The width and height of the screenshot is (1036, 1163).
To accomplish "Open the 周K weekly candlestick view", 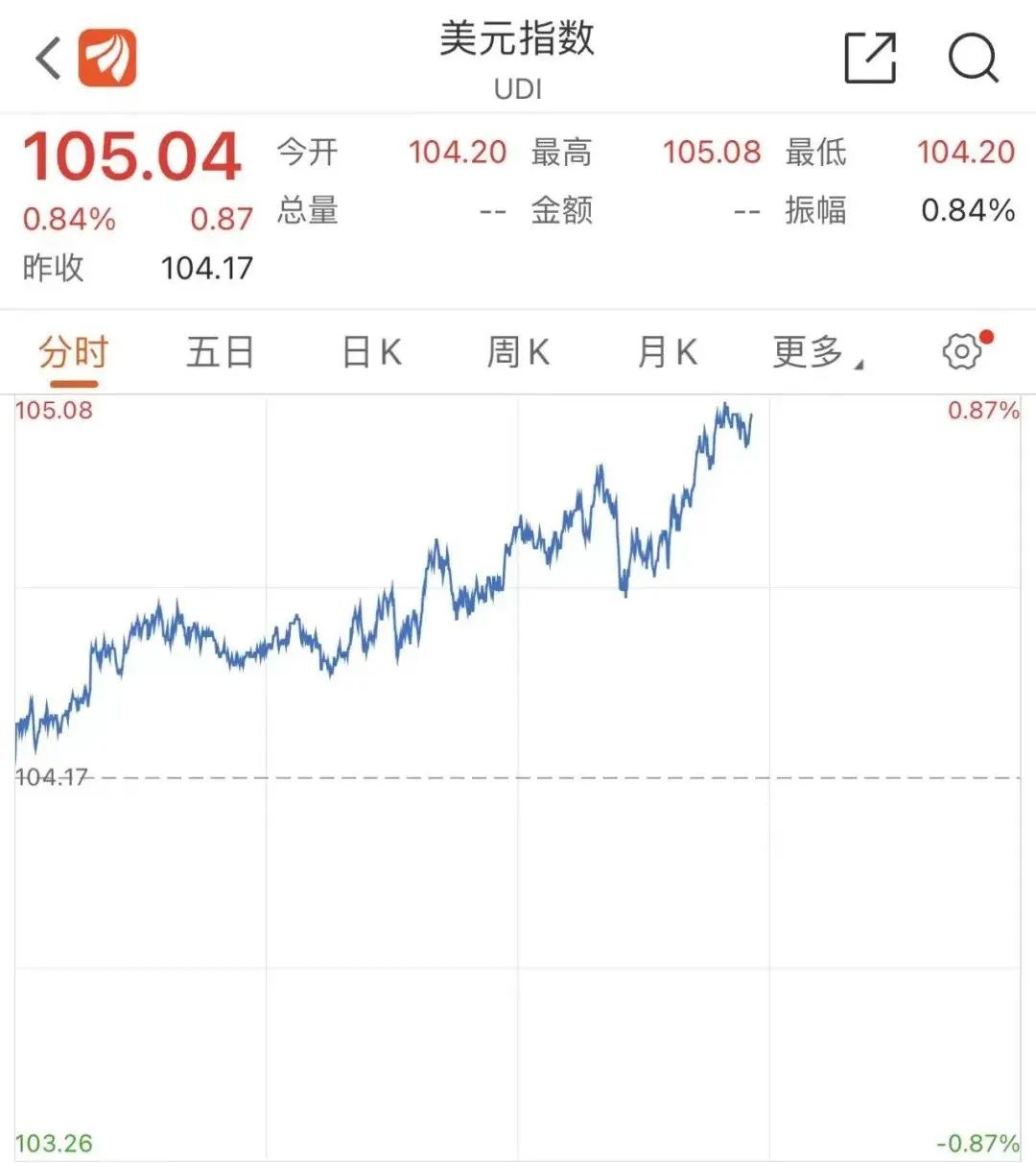I will [518, 351].
